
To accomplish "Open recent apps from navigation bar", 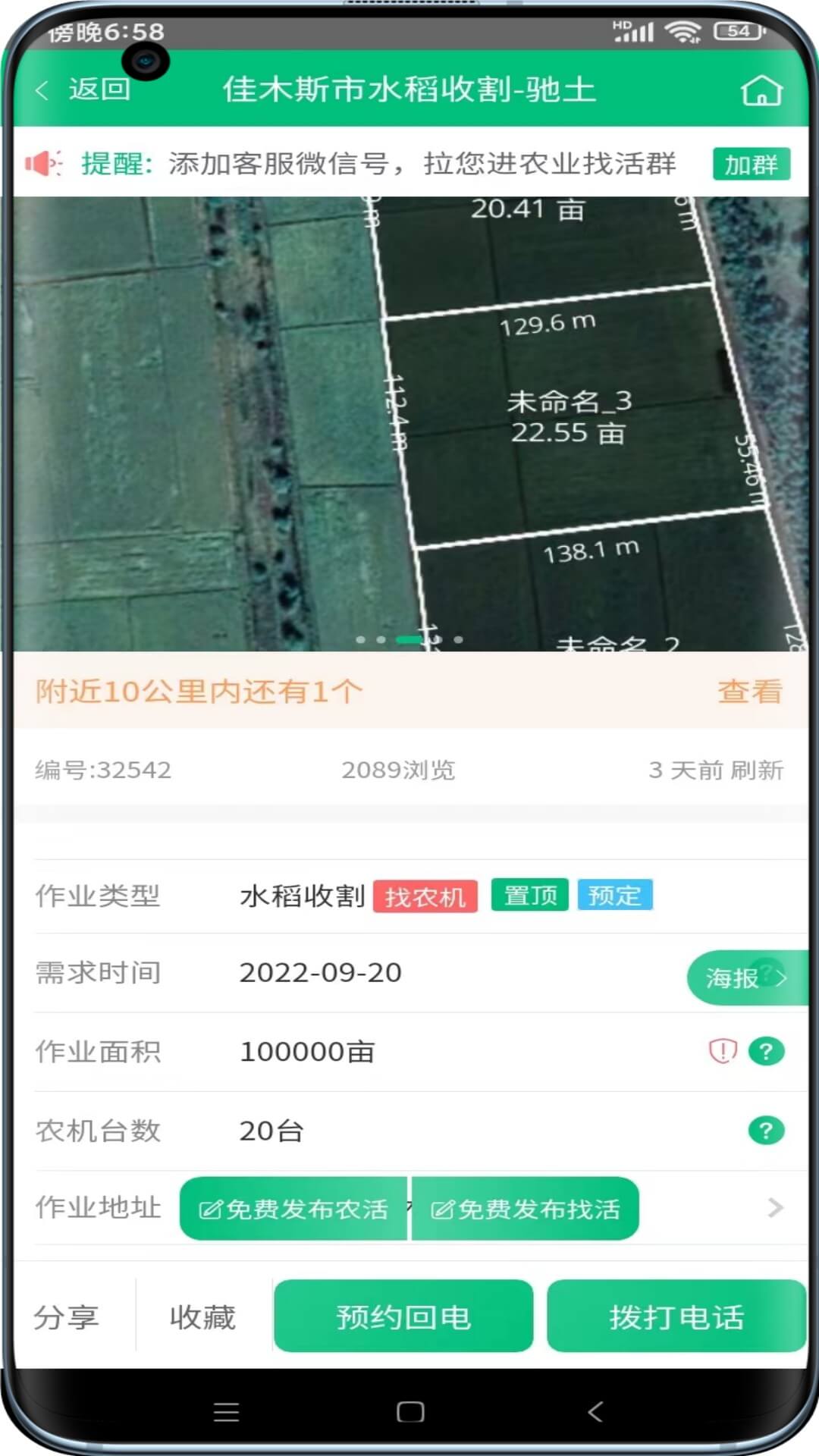I will (x=226, y=1411).
